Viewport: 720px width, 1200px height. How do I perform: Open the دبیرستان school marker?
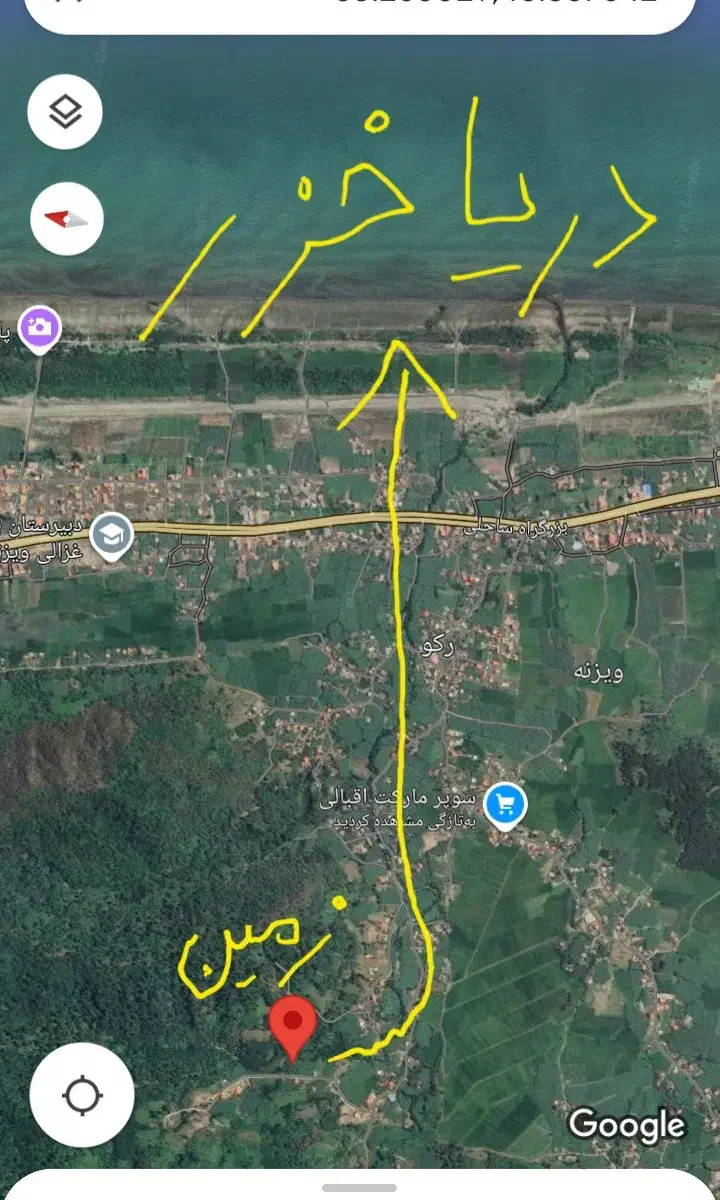tap(112, 536)
